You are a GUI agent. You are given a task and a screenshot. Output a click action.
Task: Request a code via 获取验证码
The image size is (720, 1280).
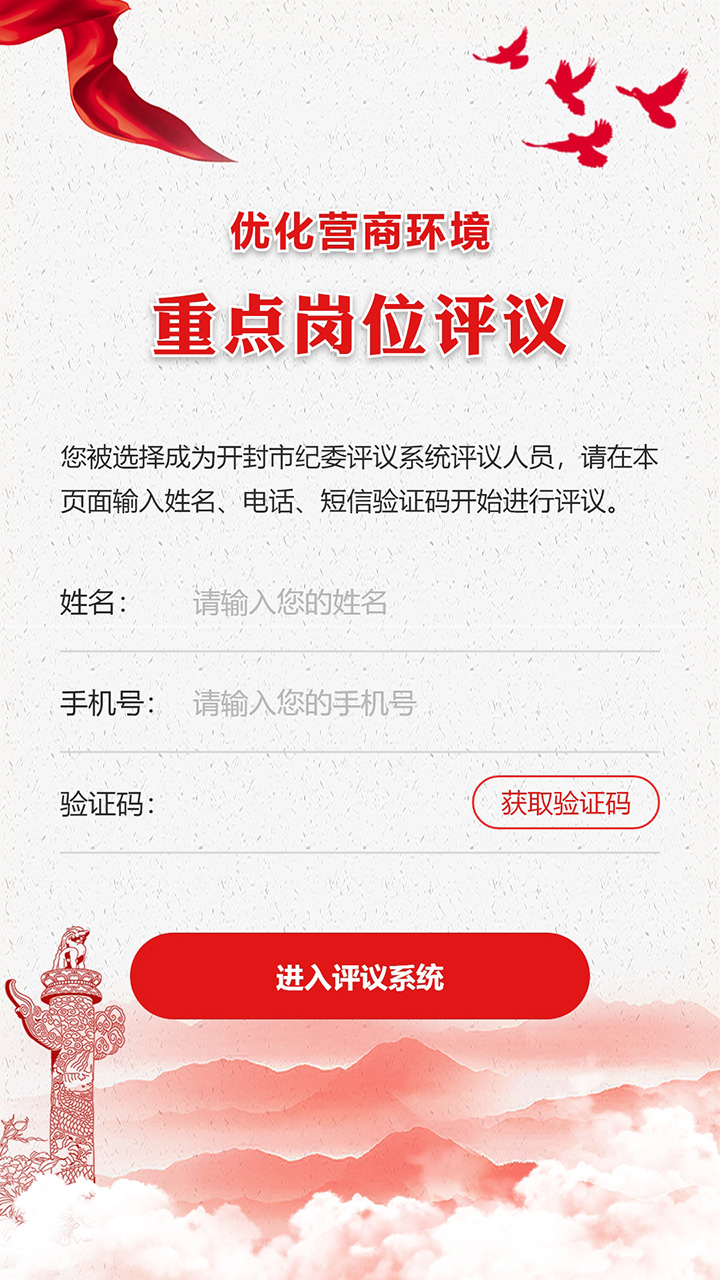[x=565, y=803]
